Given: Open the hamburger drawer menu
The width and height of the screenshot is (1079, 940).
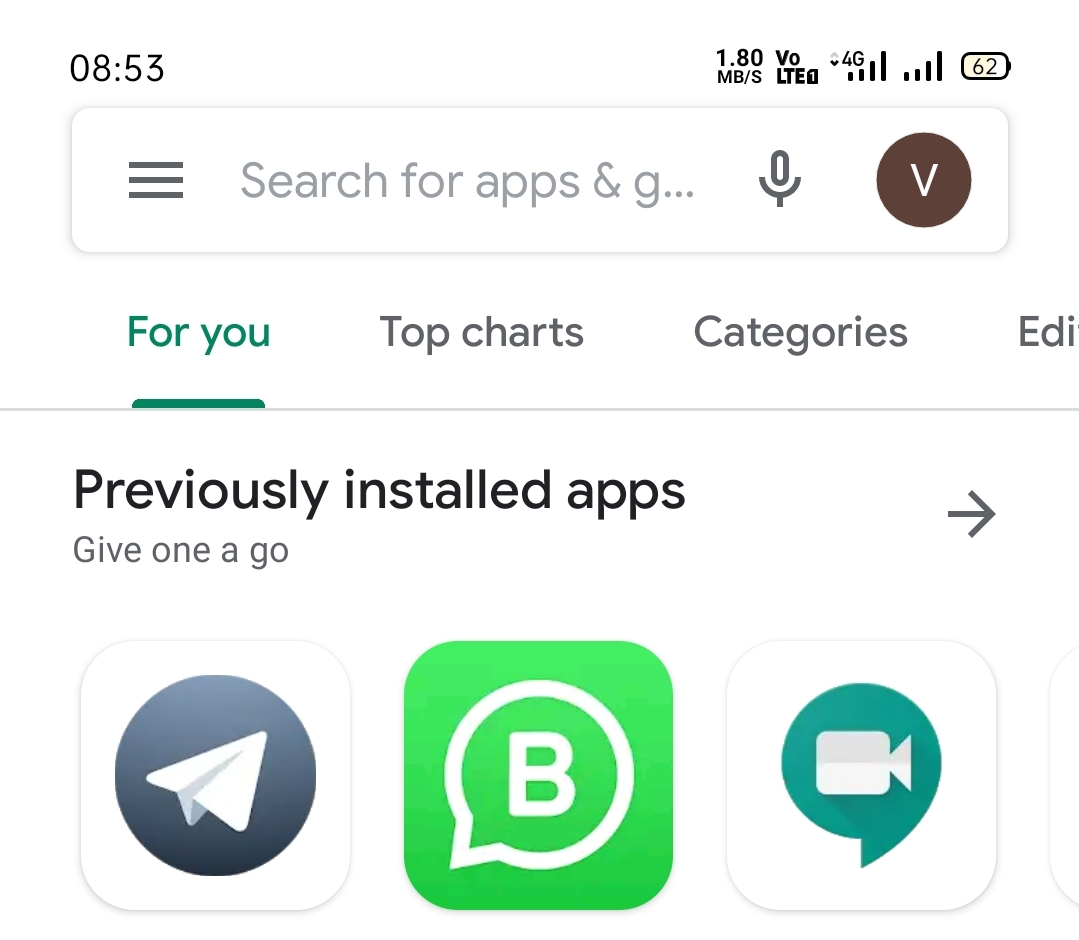Looking at the screenshot, I should point(156,181).
